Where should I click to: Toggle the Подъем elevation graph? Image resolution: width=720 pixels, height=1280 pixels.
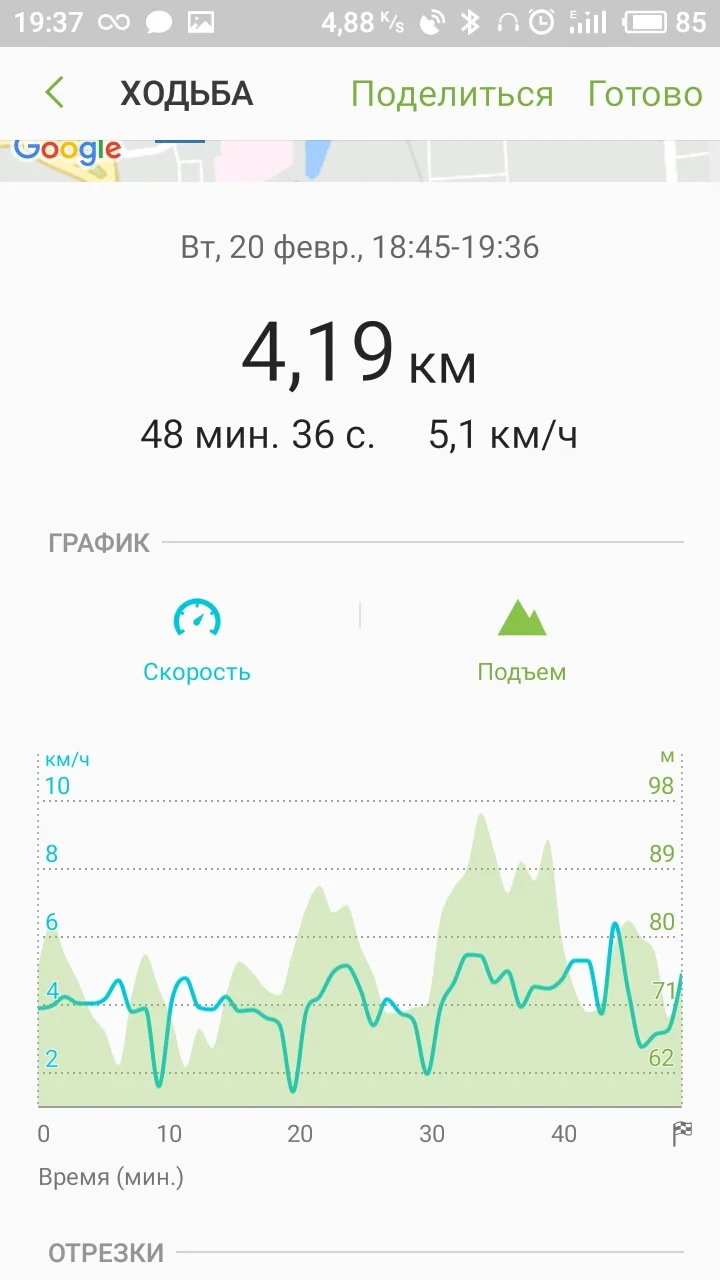click(521, 640)
